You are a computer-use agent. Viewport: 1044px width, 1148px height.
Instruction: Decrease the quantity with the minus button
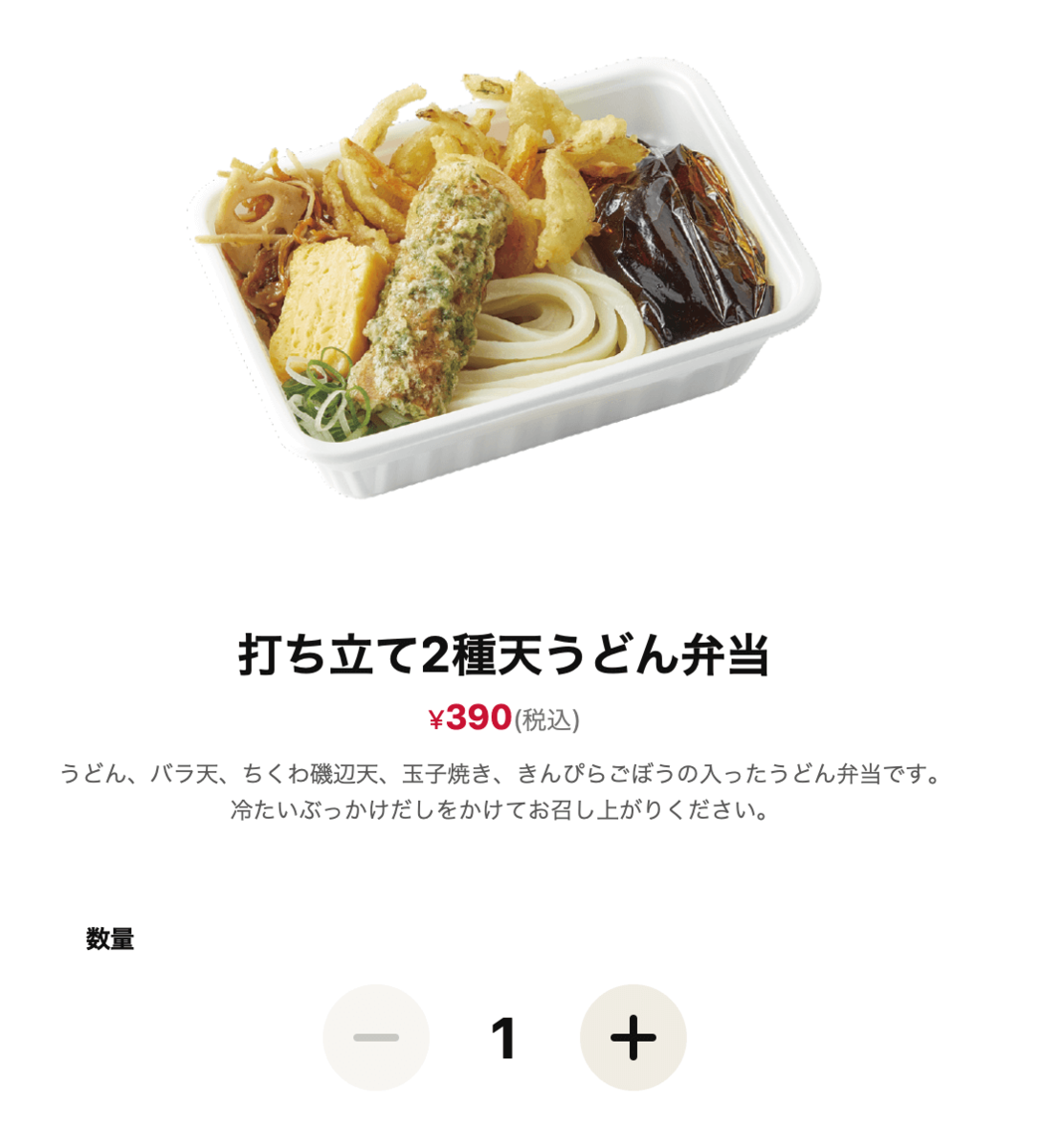click(376, 1037)
